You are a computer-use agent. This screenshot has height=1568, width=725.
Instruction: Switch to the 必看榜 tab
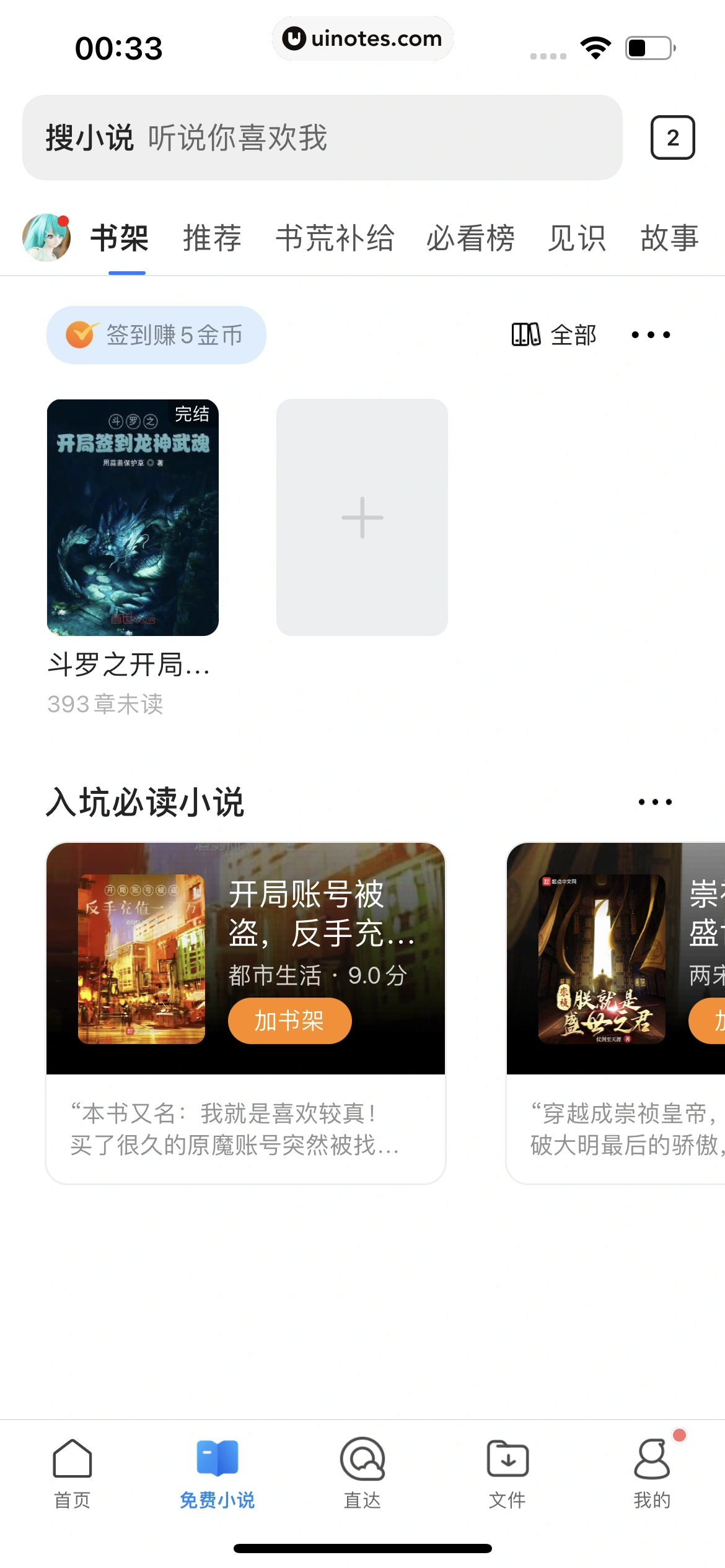[470, 238]
